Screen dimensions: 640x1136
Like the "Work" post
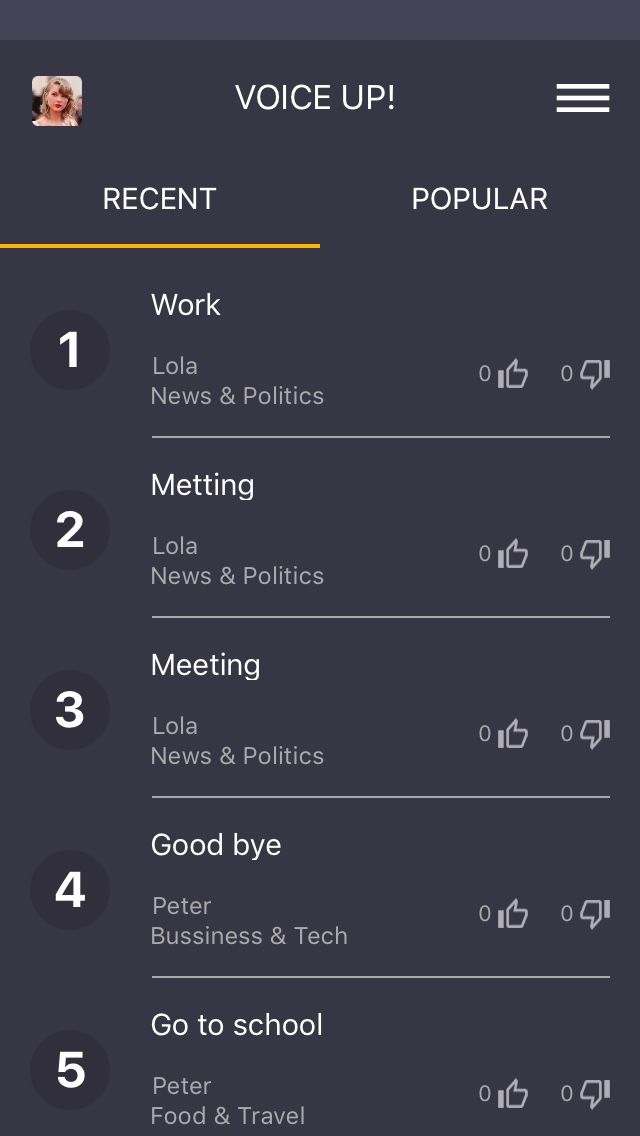pyautogui.click(x=513, y=374)
